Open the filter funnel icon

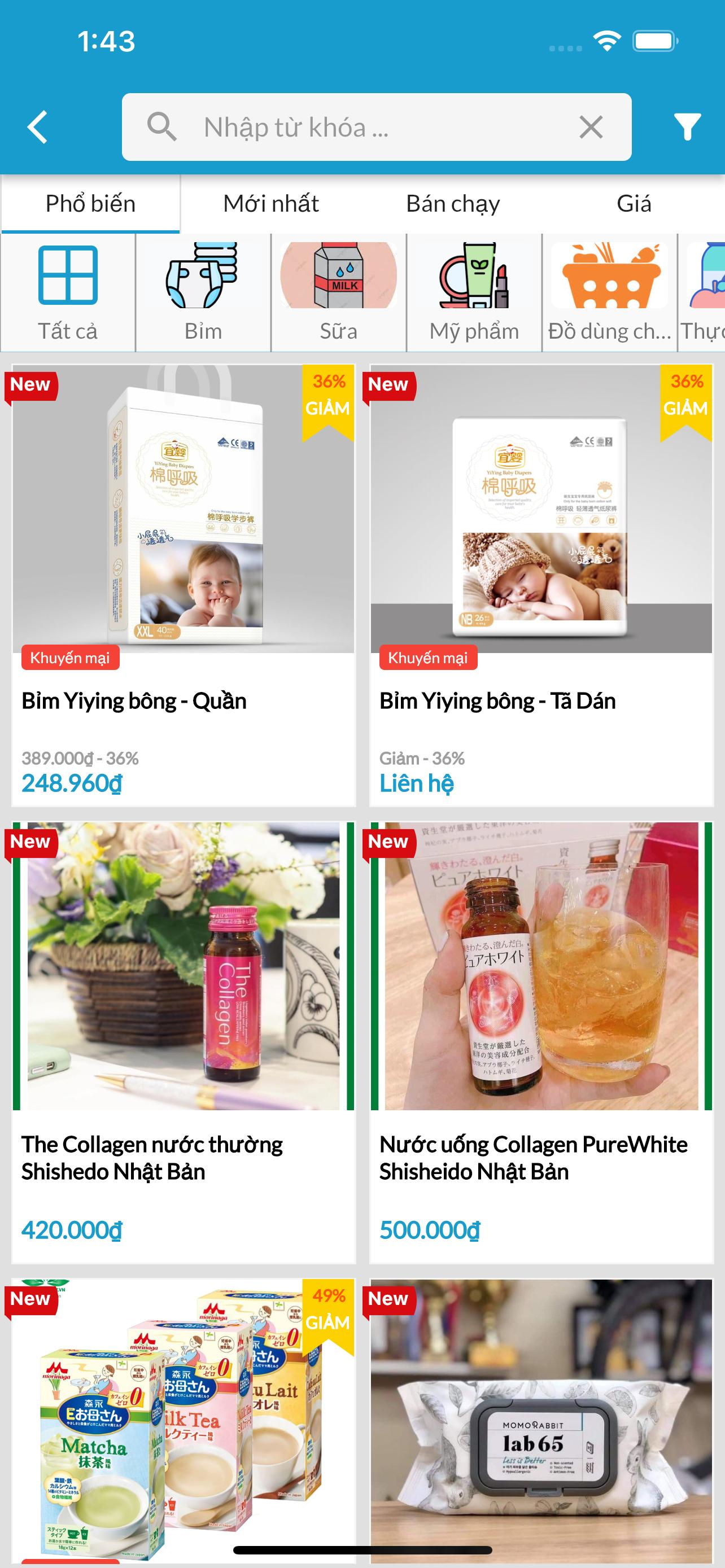[x=687, y=127]
